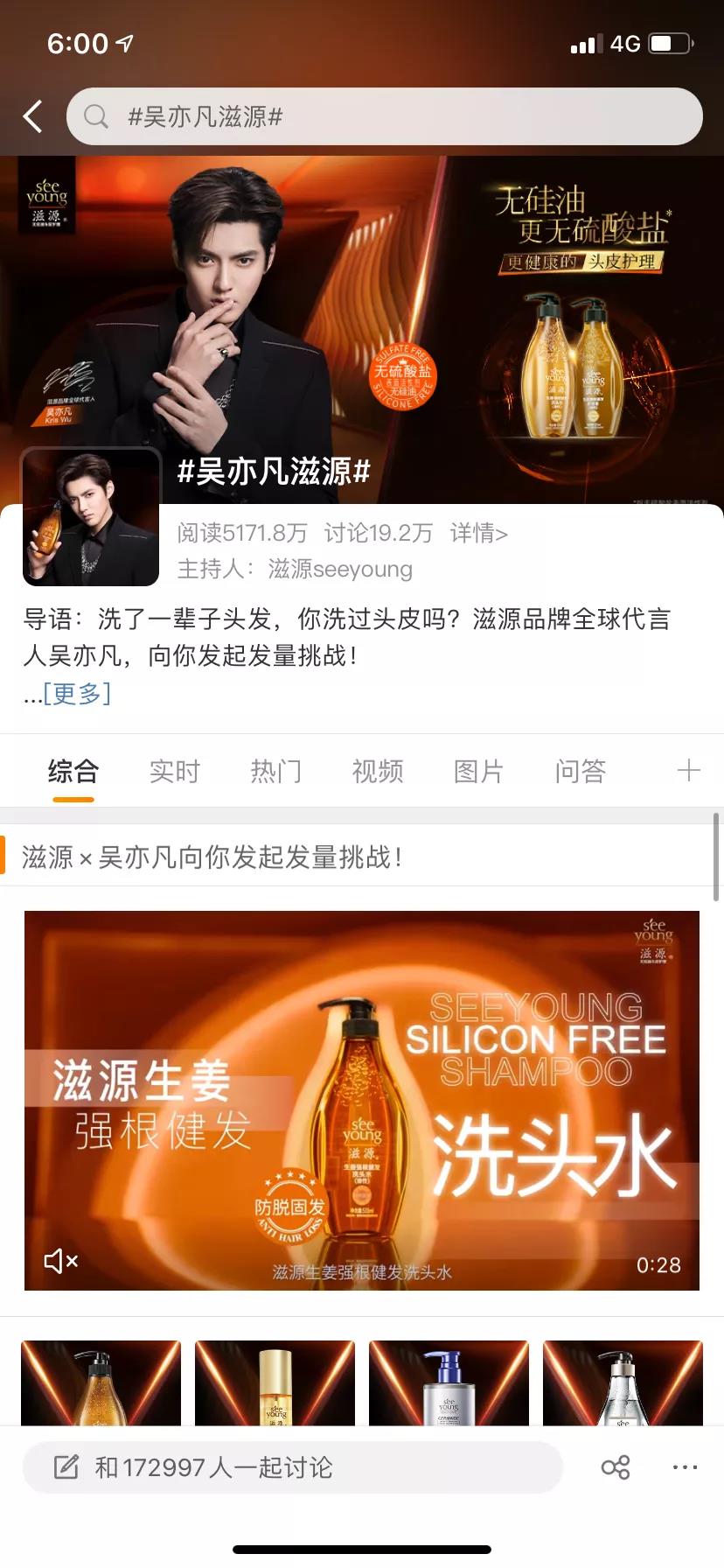Tap the back arrow to return

click(32, 115)
